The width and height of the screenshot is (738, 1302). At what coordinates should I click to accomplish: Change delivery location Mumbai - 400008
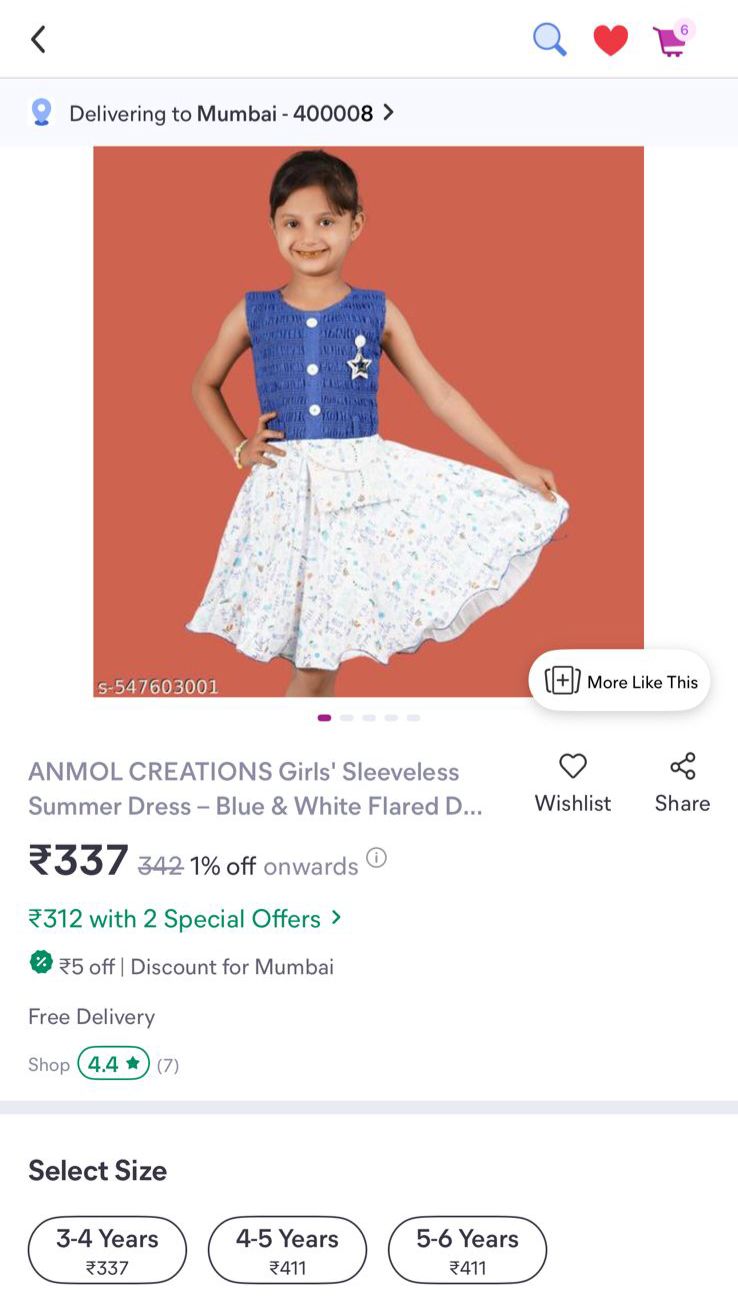(x=230, y=113)
